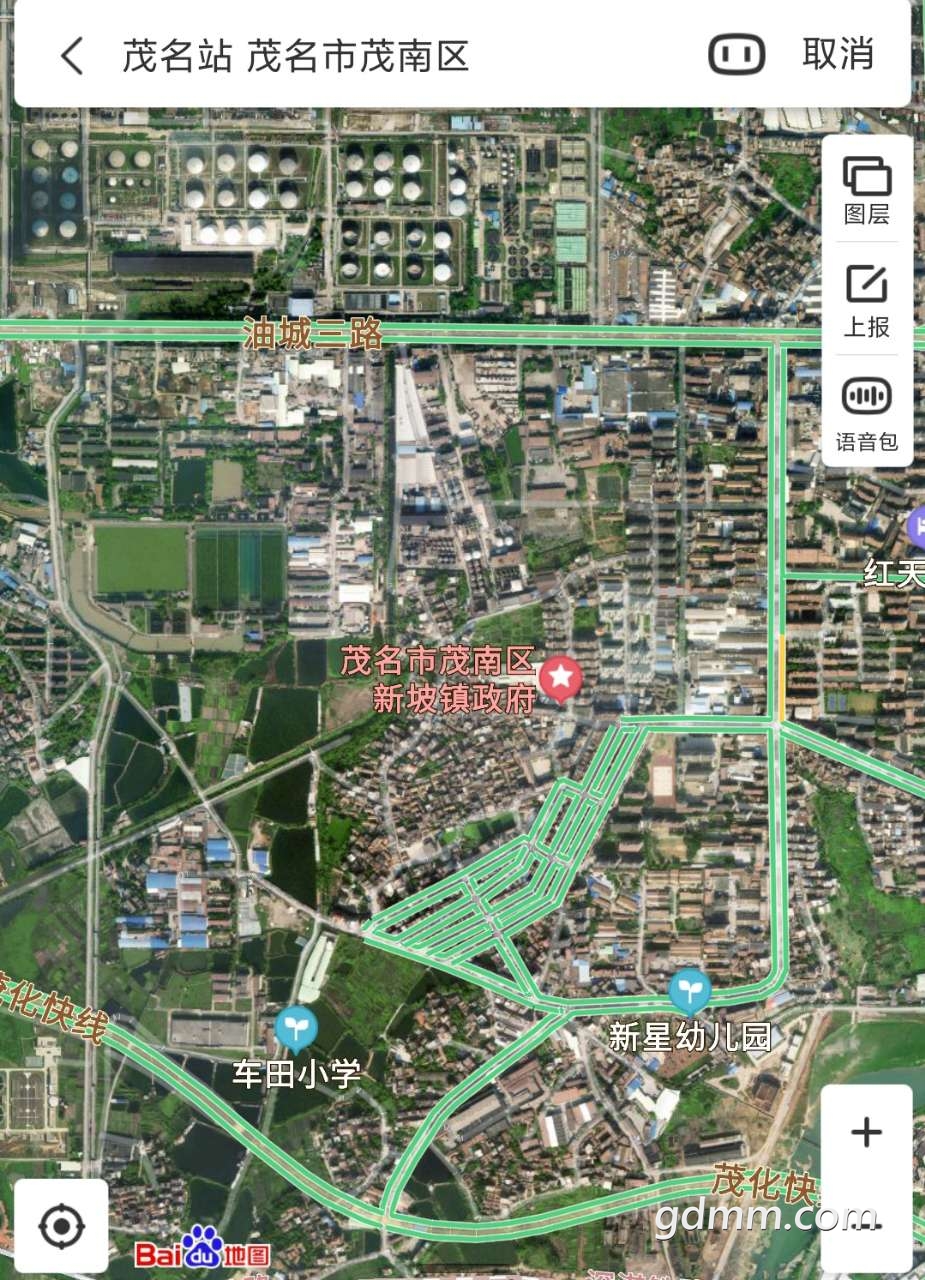
Task: Open the 图层 map layers panel
Action: (x=866, y=188)
